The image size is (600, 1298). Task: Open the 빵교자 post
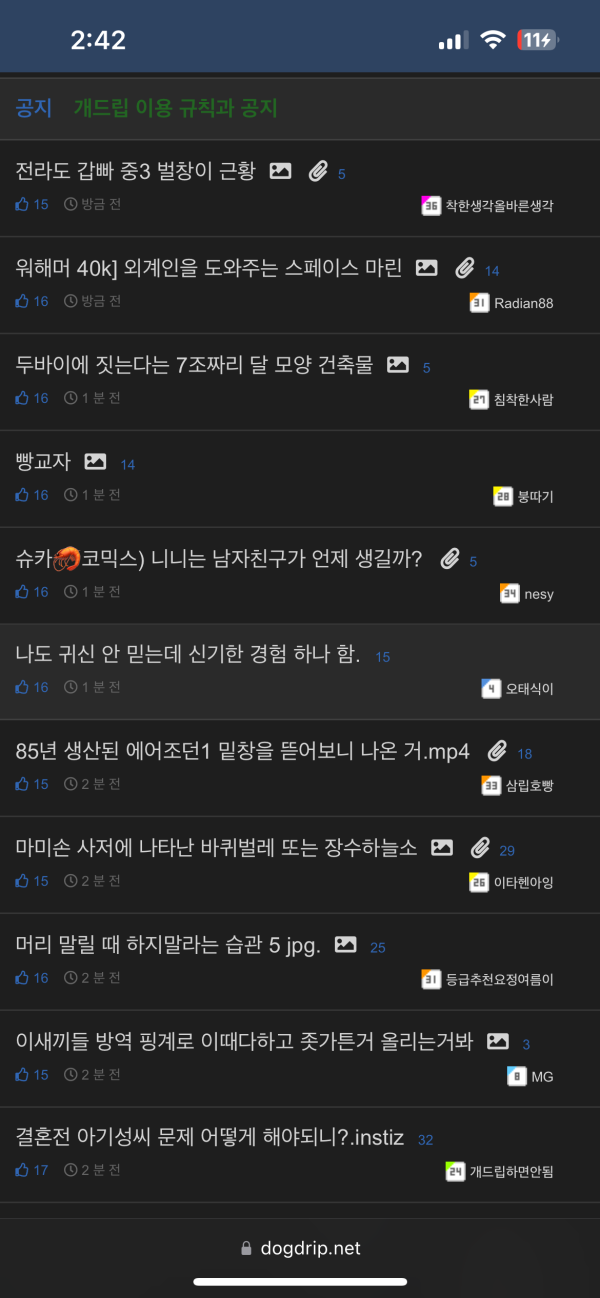click(44, 462)
